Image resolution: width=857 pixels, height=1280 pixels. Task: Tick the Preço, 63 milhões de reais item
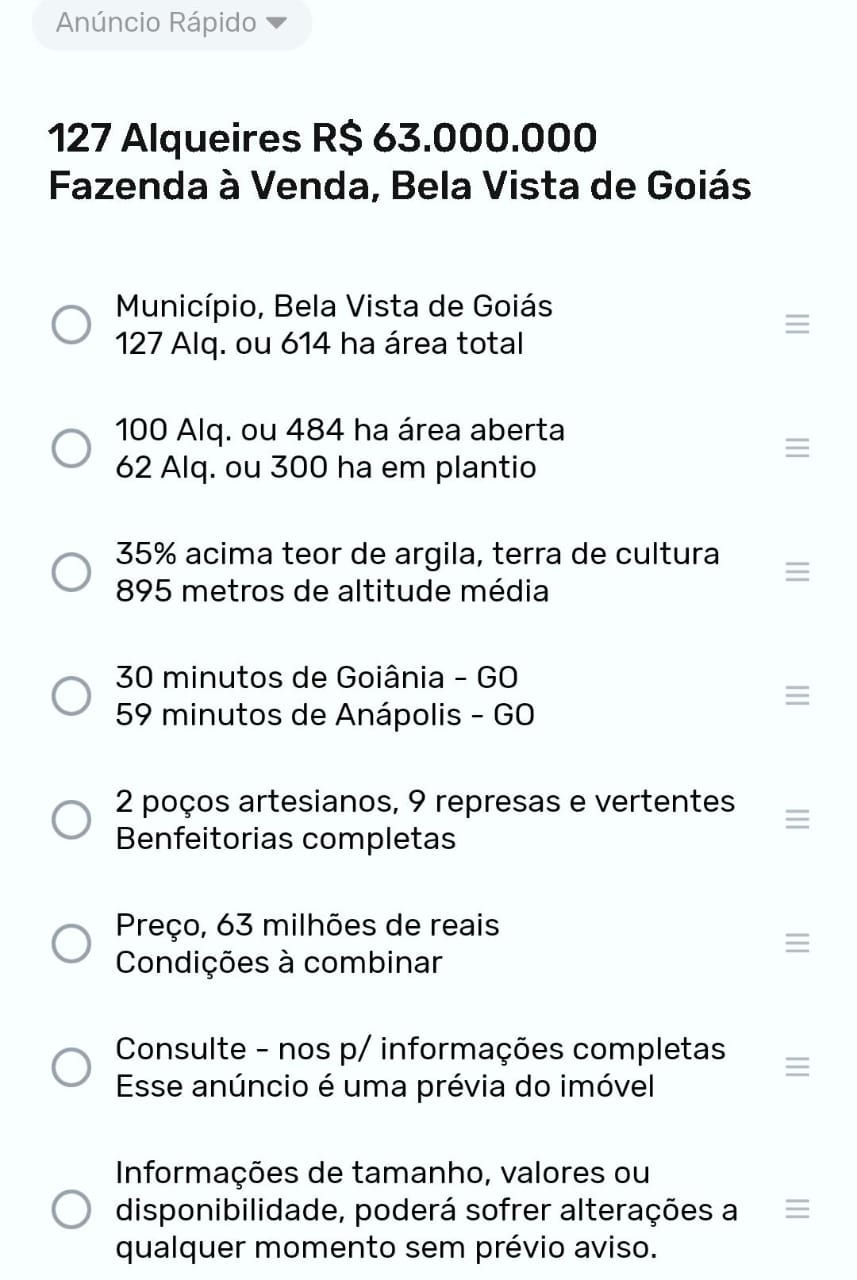(x=71, y=944)
